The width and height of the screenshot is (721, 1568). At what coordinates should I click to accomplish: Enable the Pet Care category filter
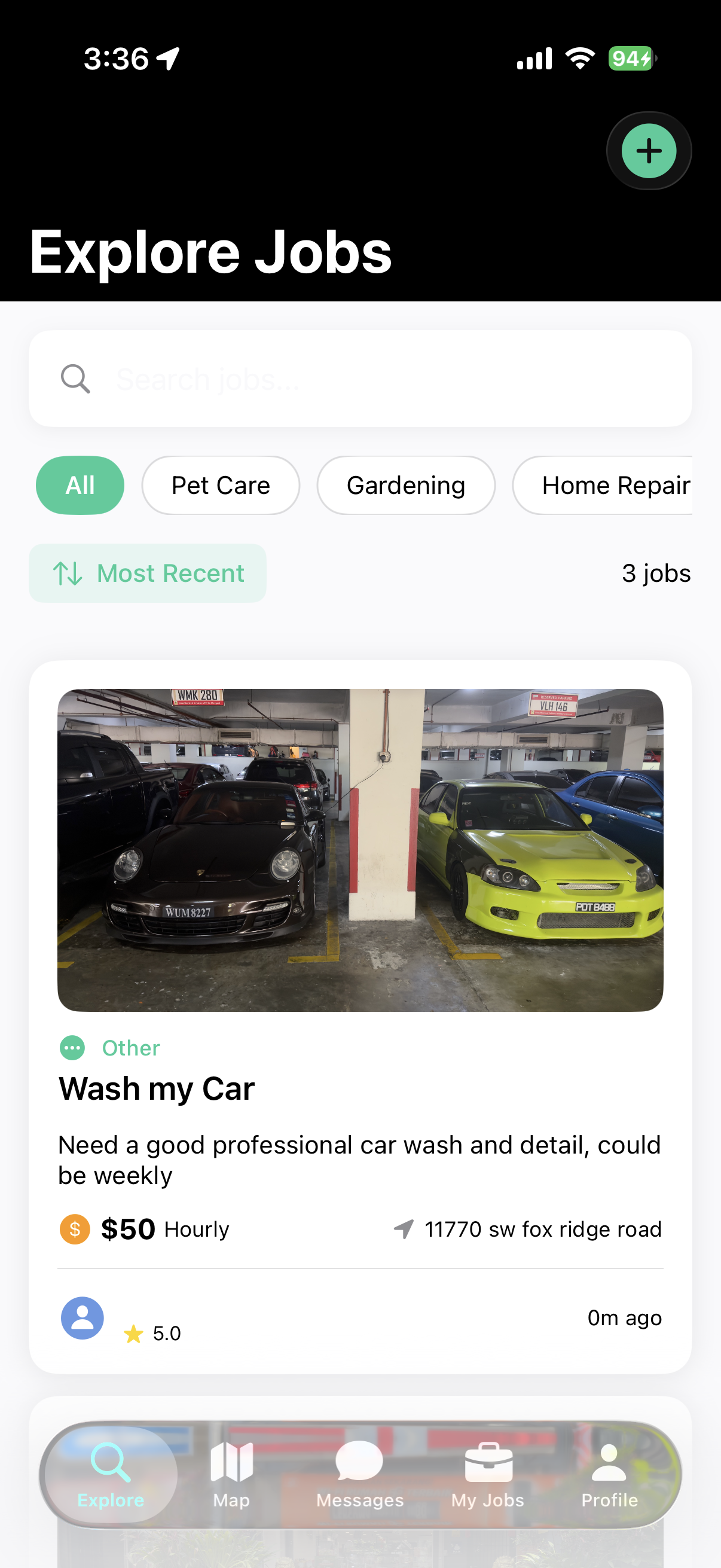click(x=220, y=484)
